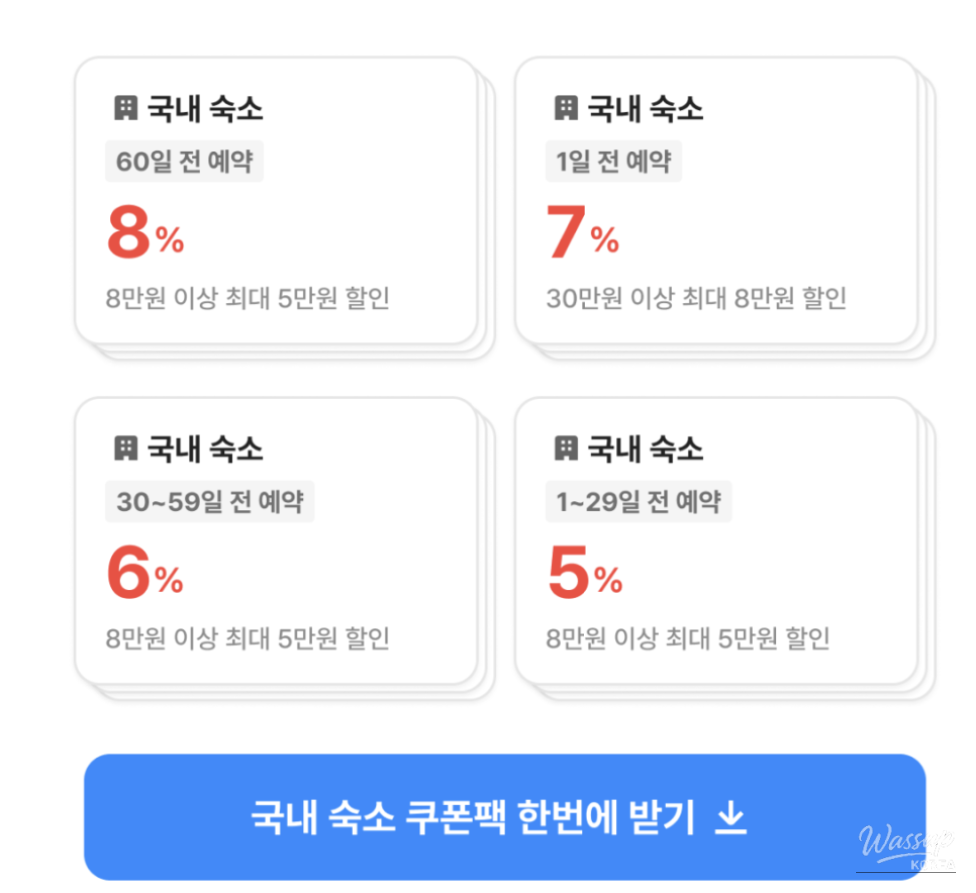Tap 국내 숙소 쿠폰팩 한번에 받기 button

(x=504, y=816)
